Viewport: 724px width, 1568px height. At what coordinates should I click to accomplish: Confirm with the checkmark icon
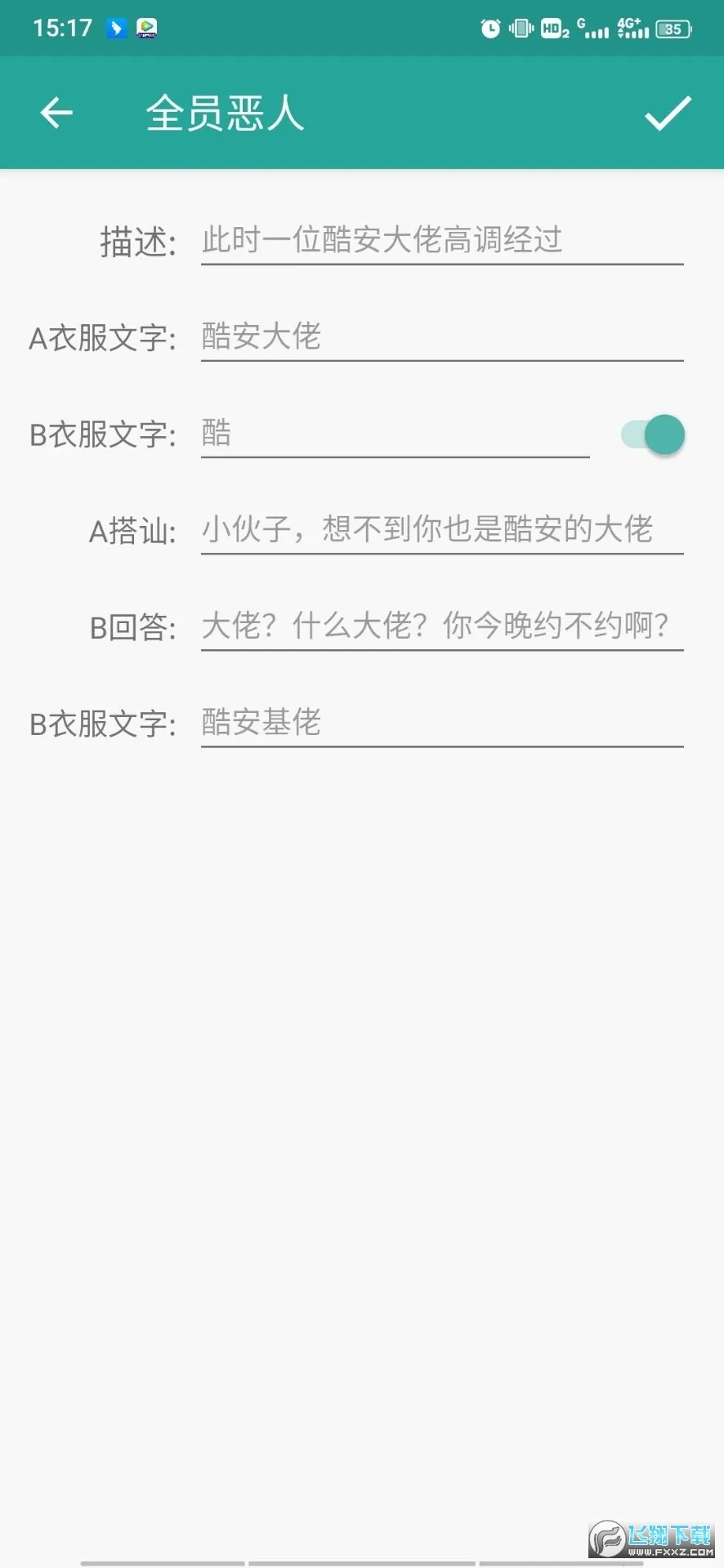click(668, 113)
